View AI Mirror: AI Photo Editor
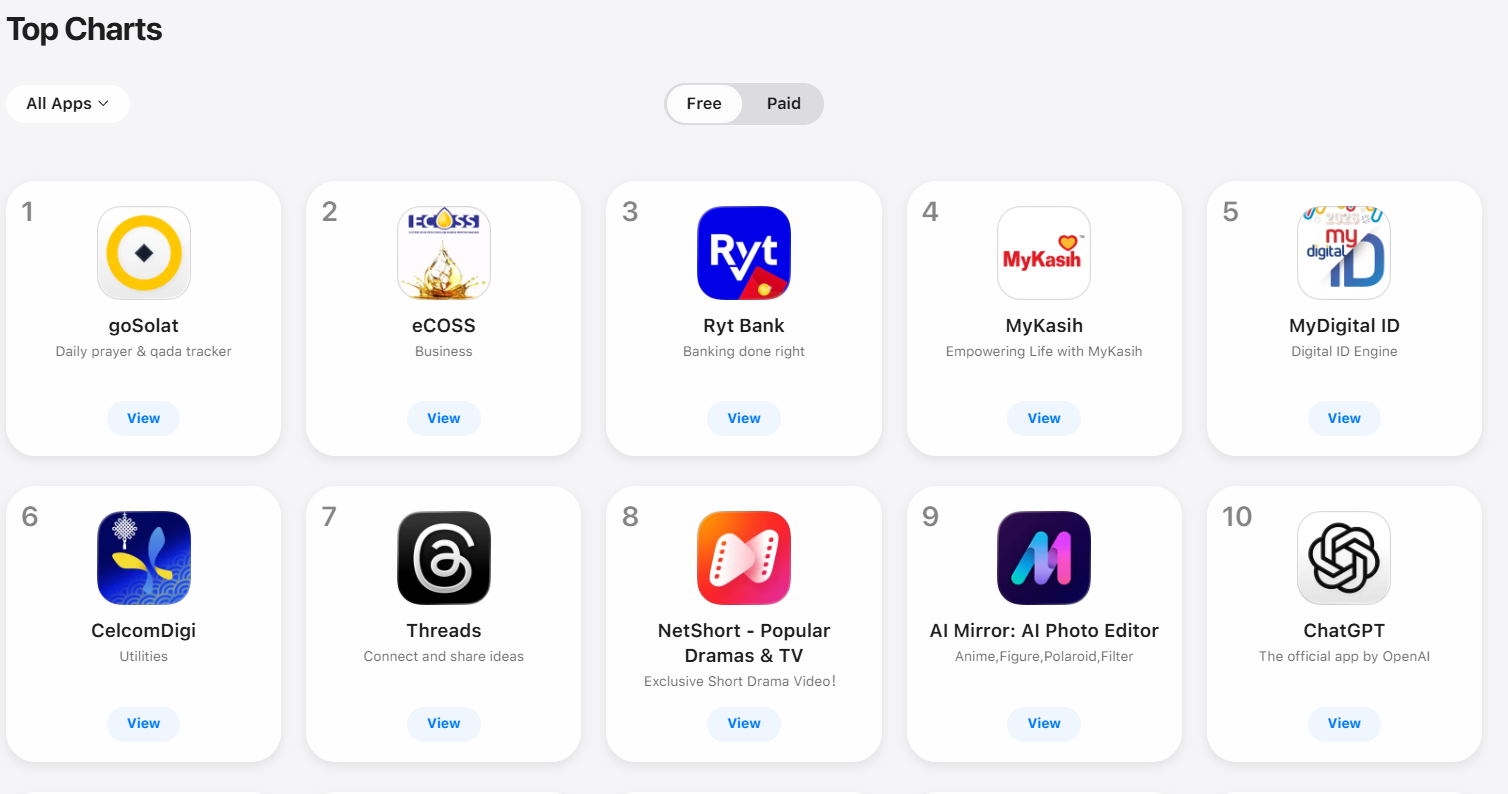Viewport: 1508px width, 794px height. click(1043, 724)
